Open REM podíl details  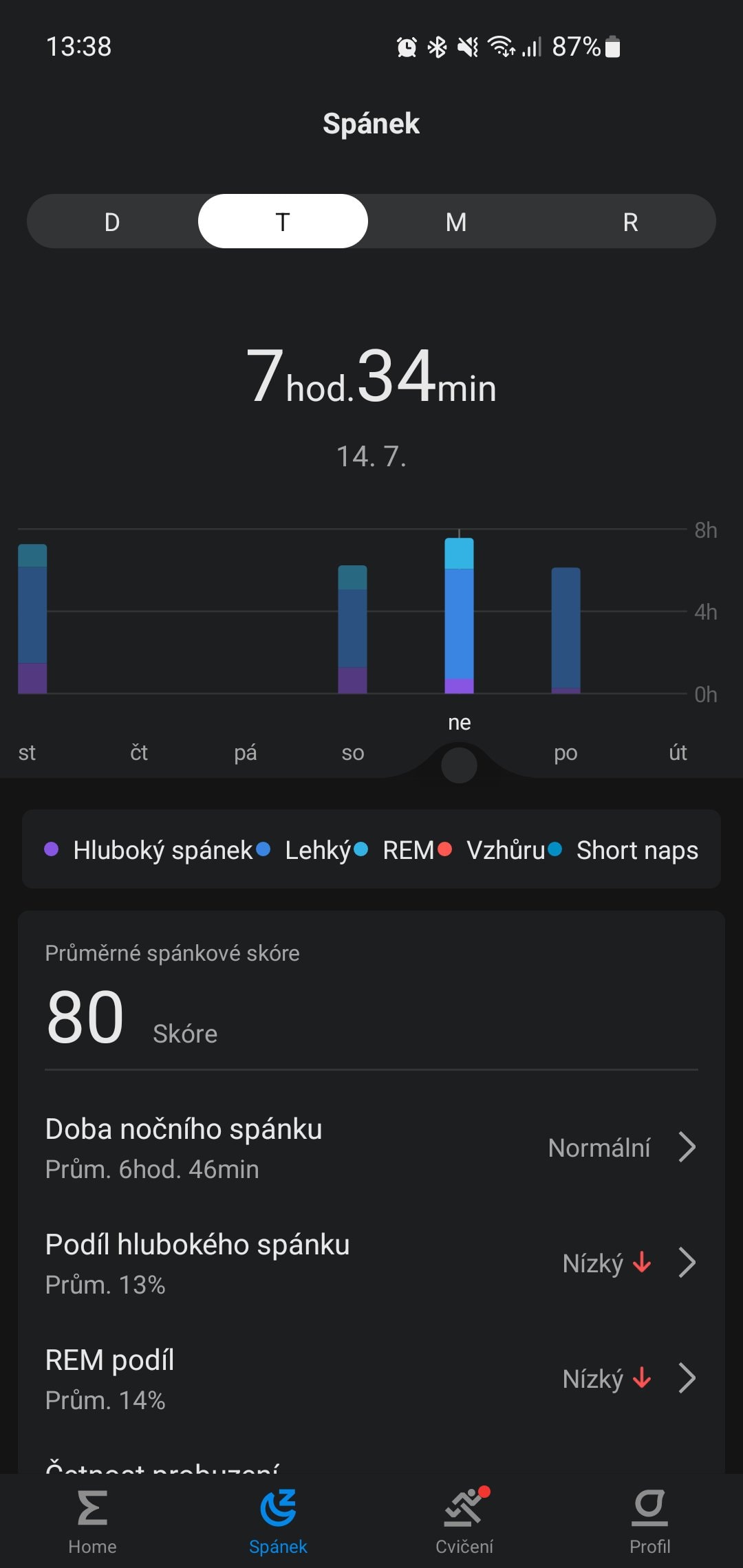coord(371,1379)
